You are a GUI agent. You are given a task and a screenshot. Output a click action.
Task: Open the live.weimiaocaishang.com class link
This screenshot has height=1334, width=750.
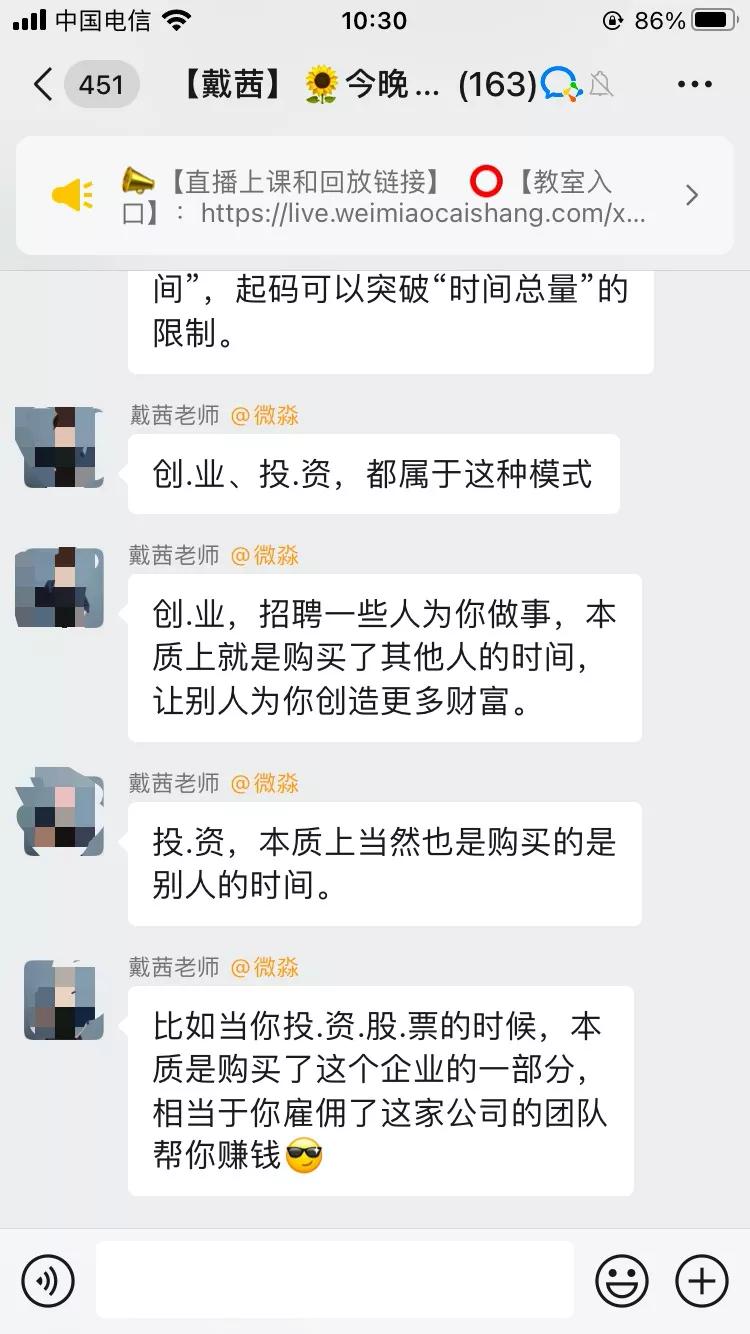click(x=420, y=213)
